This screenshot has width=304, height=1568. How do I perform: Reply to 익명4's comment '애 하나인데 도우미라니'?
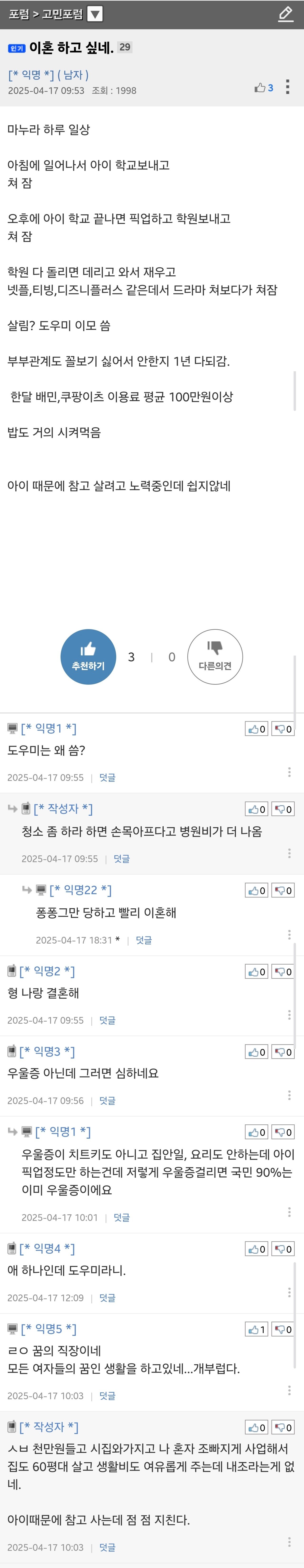pyautogui.click(x=107, y=1298)
